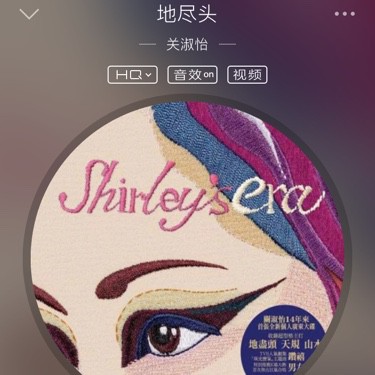Collapse the player with the down arrow
This screenshot has width=375, height=375.
[x=29, y=14]
